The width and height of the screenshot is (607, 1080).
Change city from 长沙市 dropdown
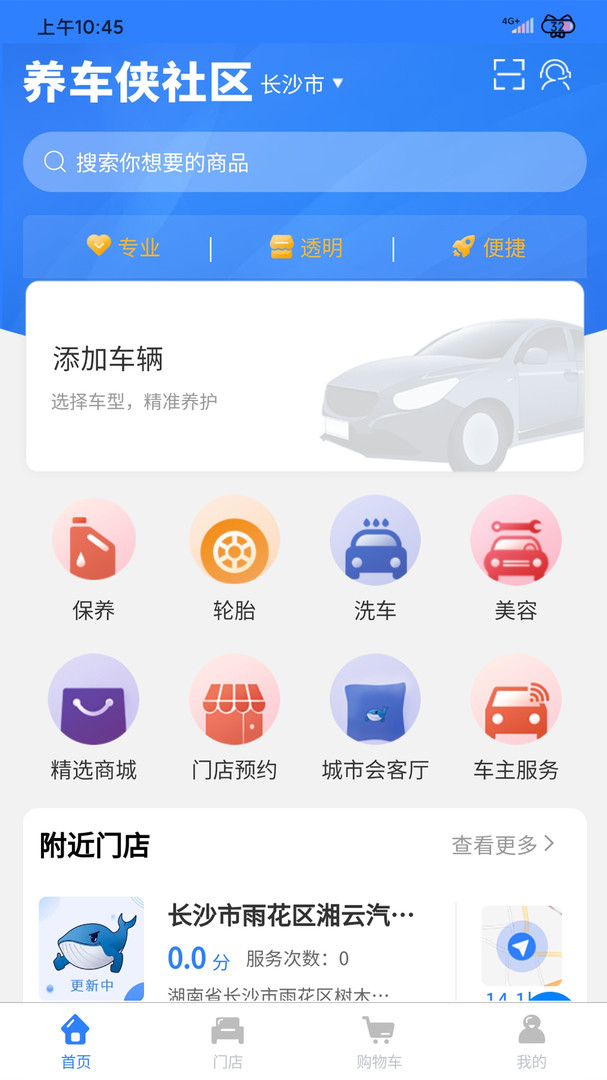click(x=302, y=84)
